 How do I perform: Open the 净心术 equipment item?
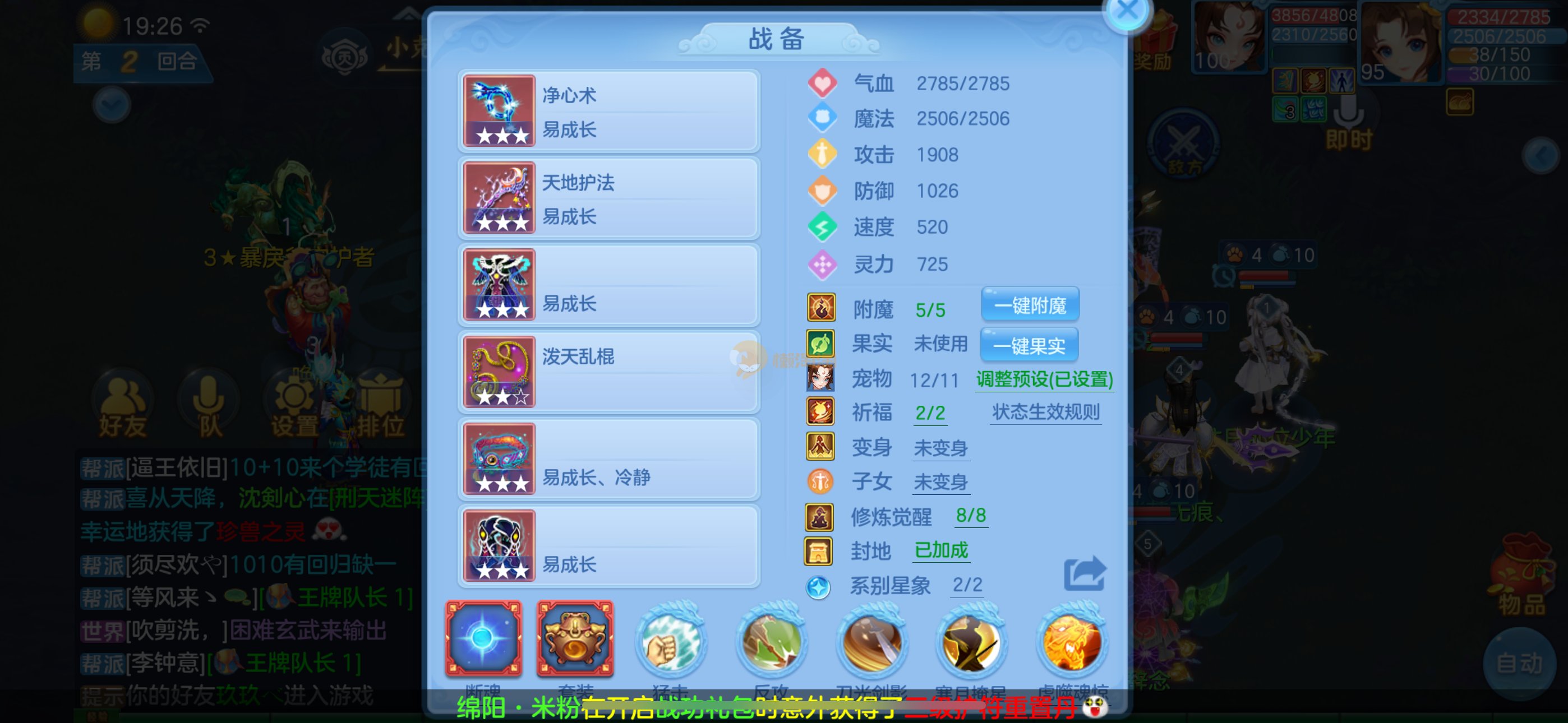[x=608, y=112]
